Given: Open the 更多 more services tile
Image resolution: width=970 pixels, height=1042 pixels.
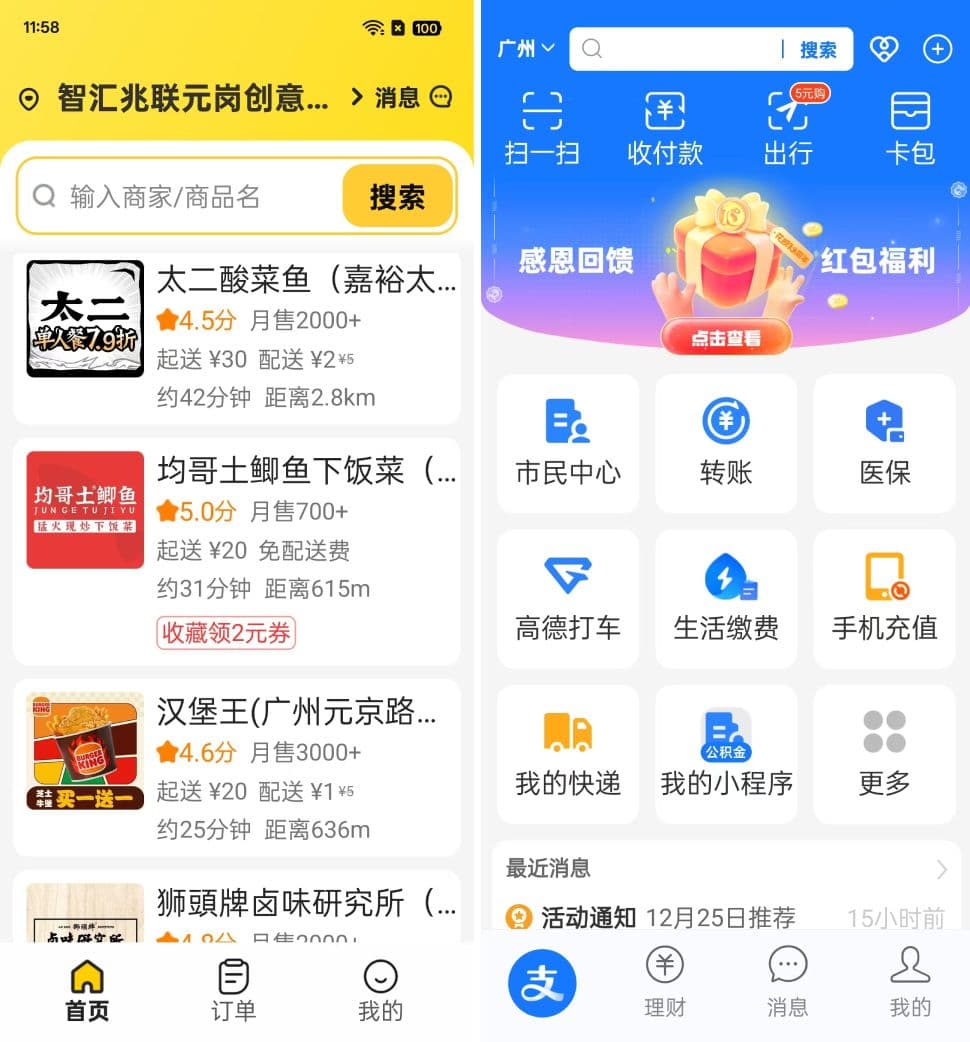Looking at the screenshot, I should pos(885,754).
